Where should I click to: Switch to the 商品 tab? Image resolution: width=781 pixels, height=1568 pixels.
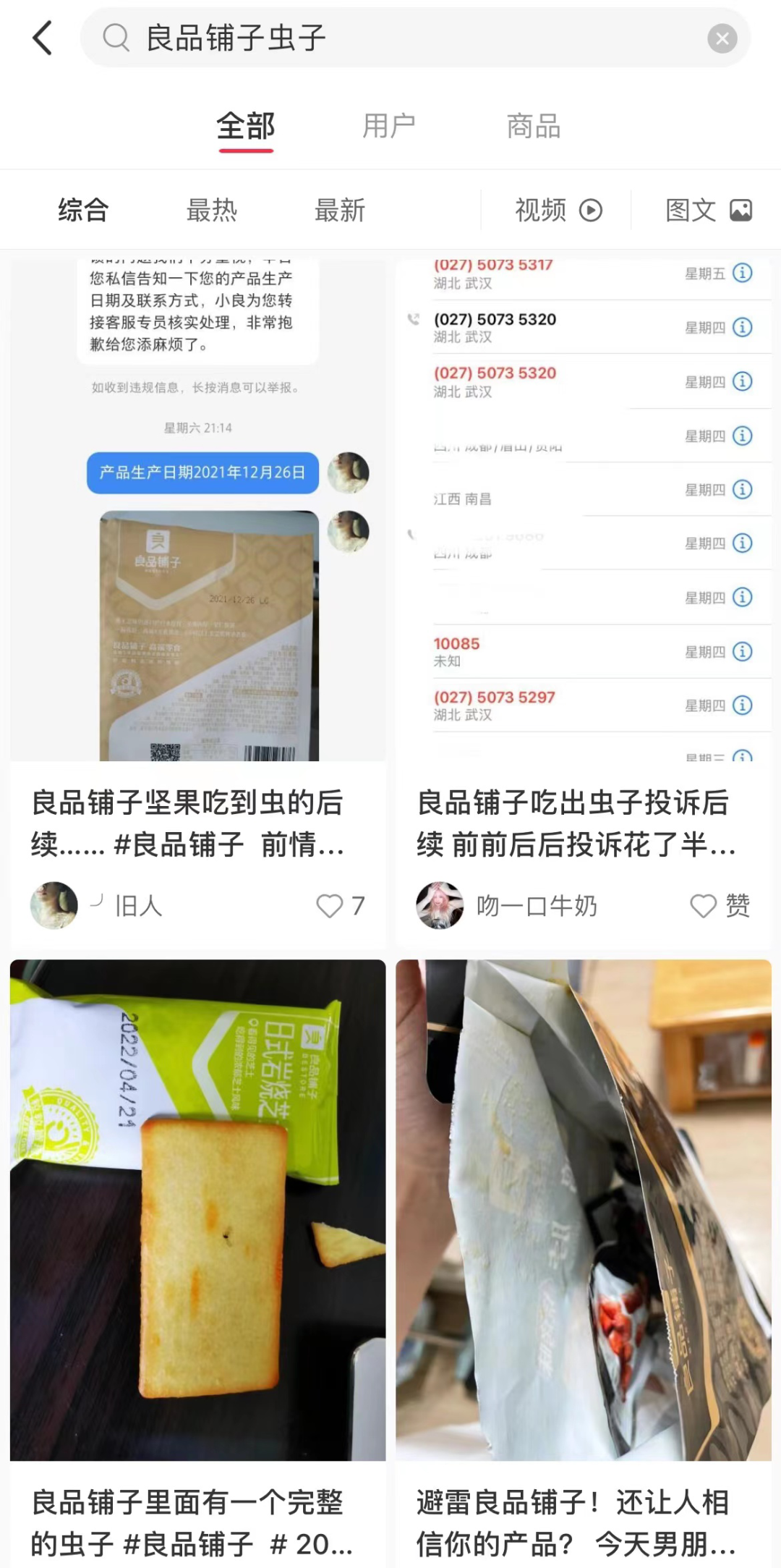pyautogui.click(x=534, y=127)
